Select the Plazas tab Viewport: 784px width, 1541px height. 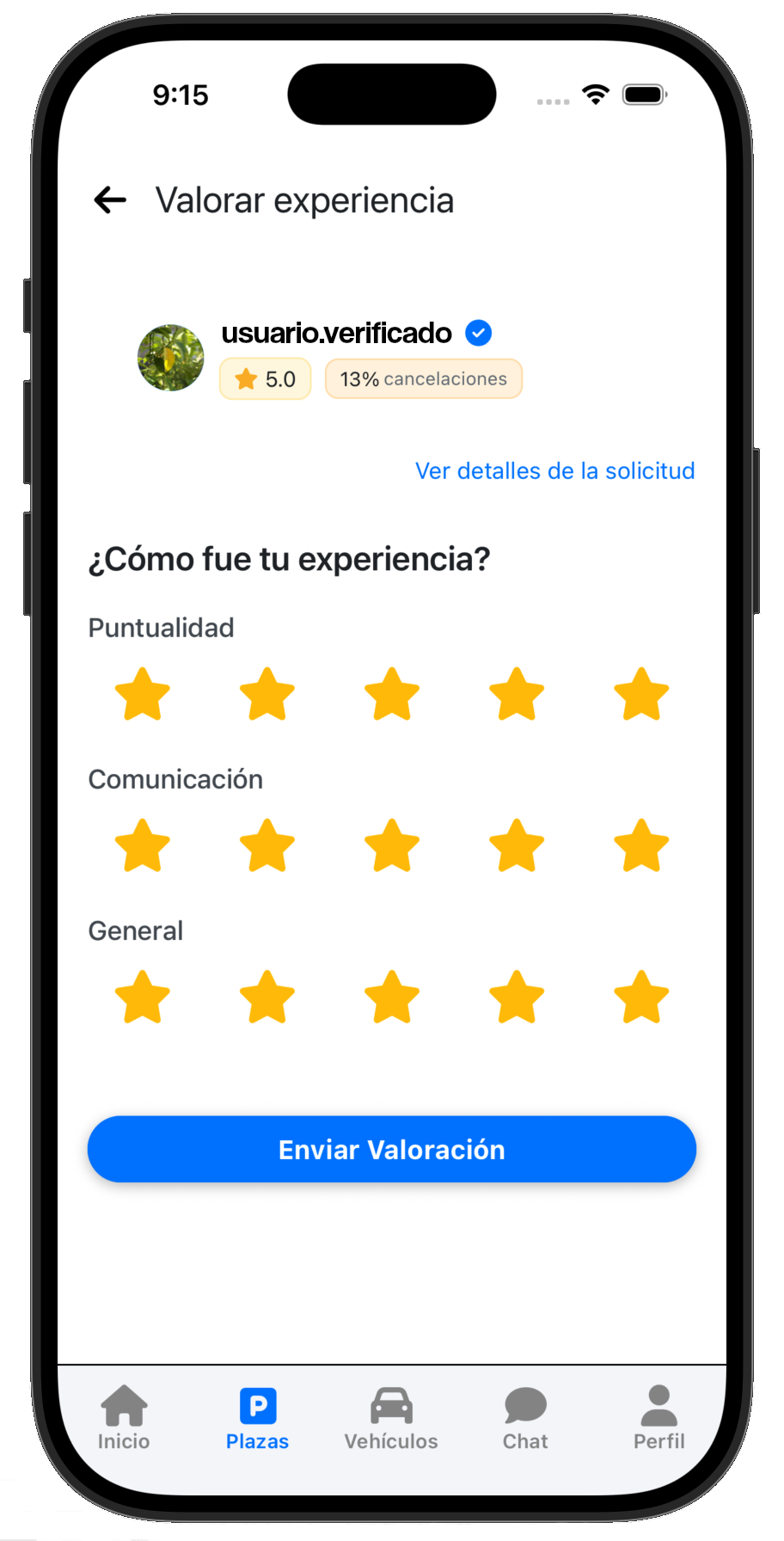pyautogui.click(x=258, y=1419)
